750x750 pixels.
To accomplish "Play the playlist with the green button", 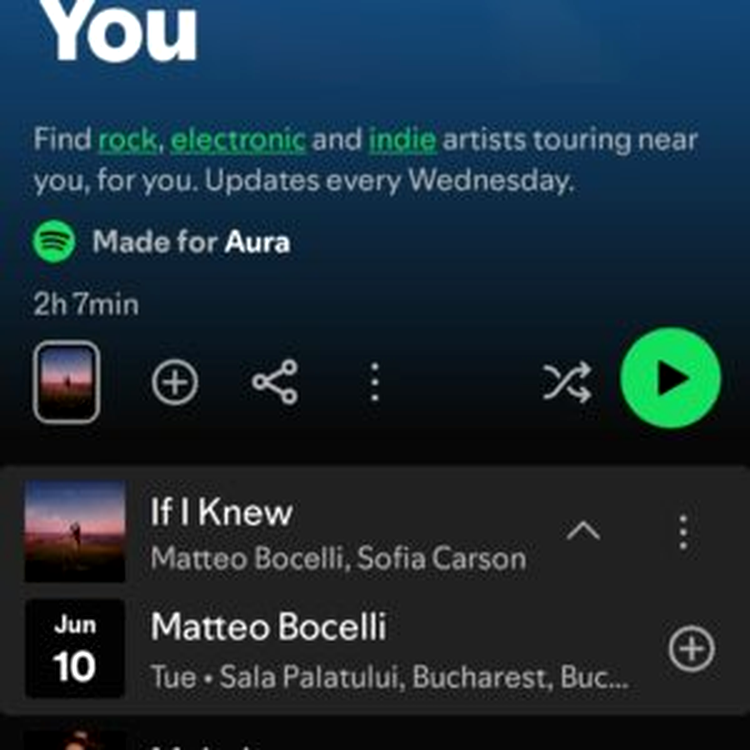I will [x=670, y=379].
